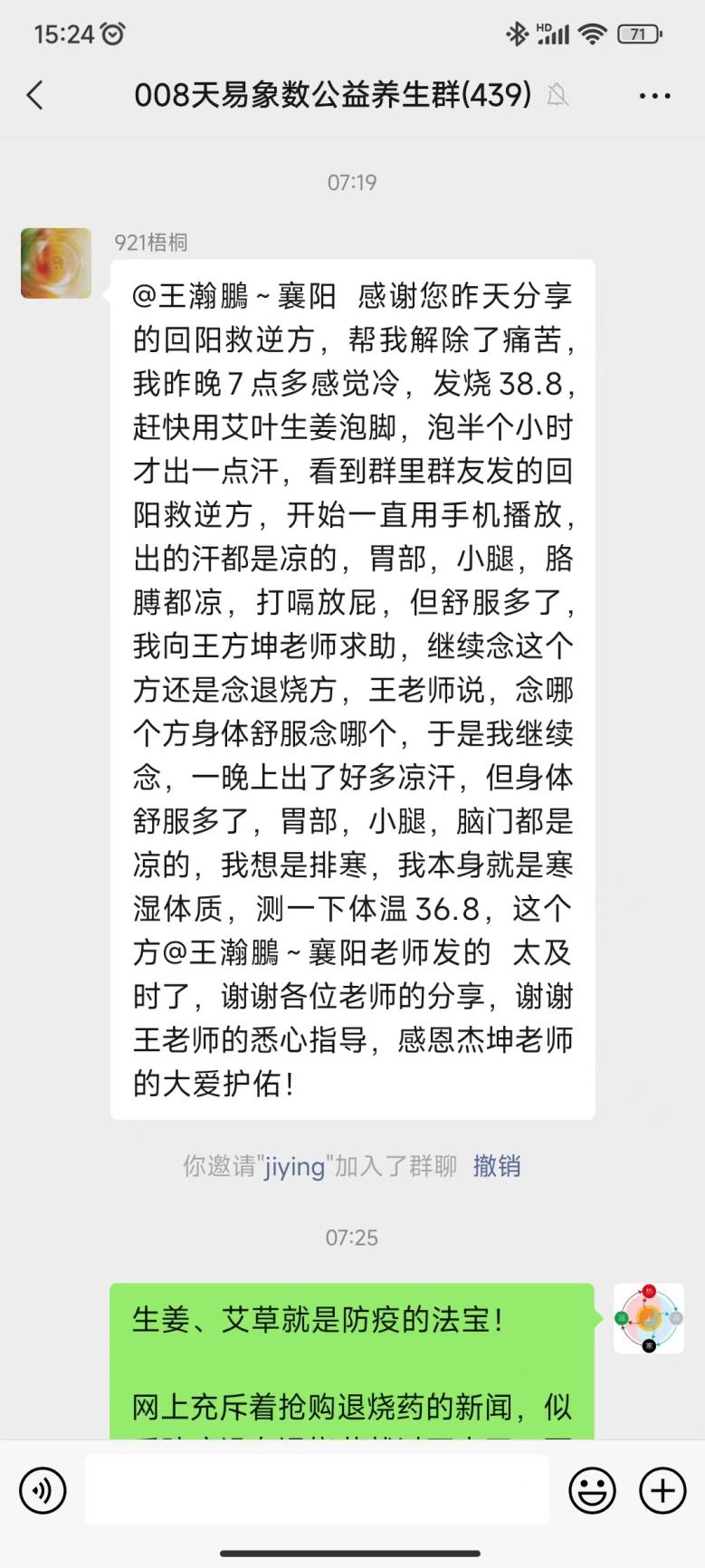This screenshot has height=1568, width=705.
Task: Open the group chat info menu
Action: pos(654,94)
